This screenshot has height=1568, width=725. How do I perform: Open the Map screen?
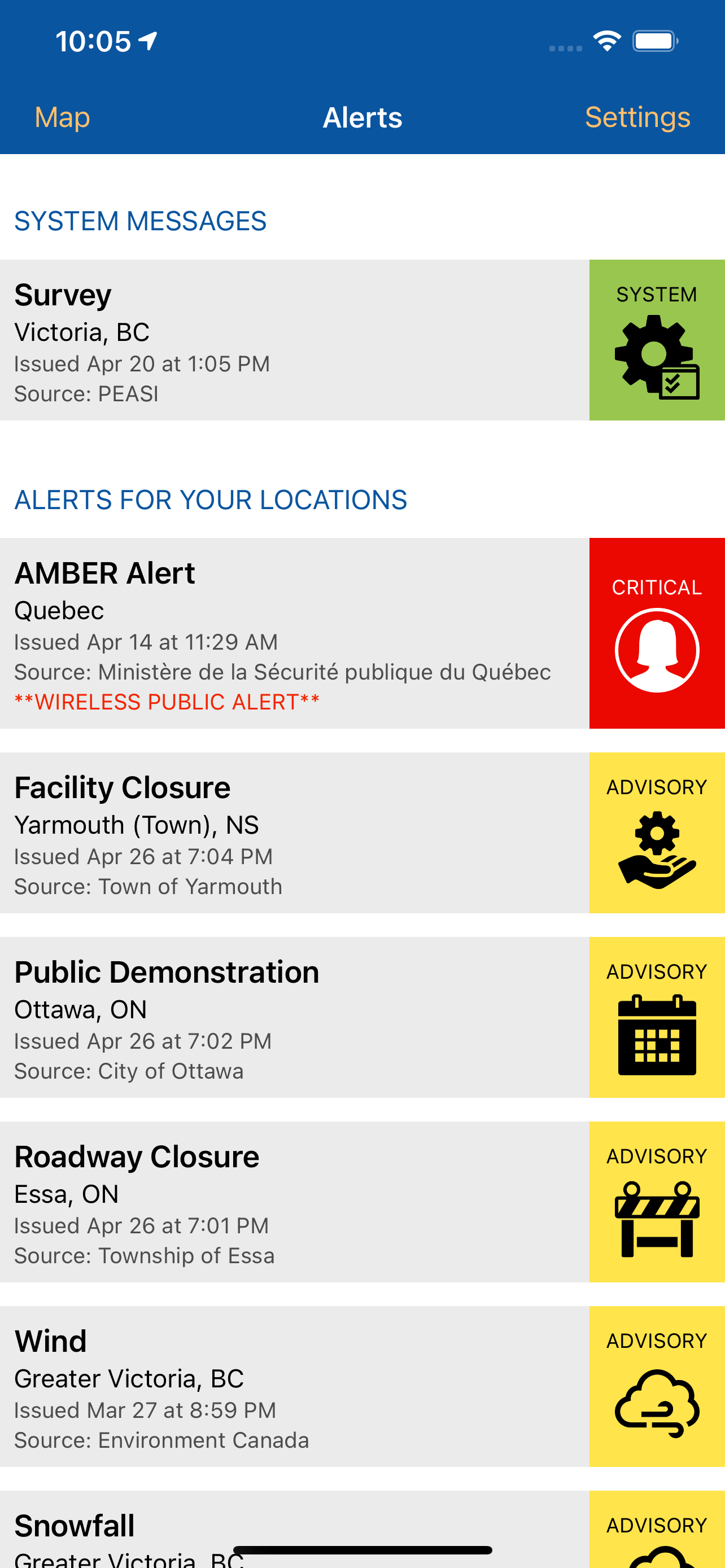[x=62, y=117]
